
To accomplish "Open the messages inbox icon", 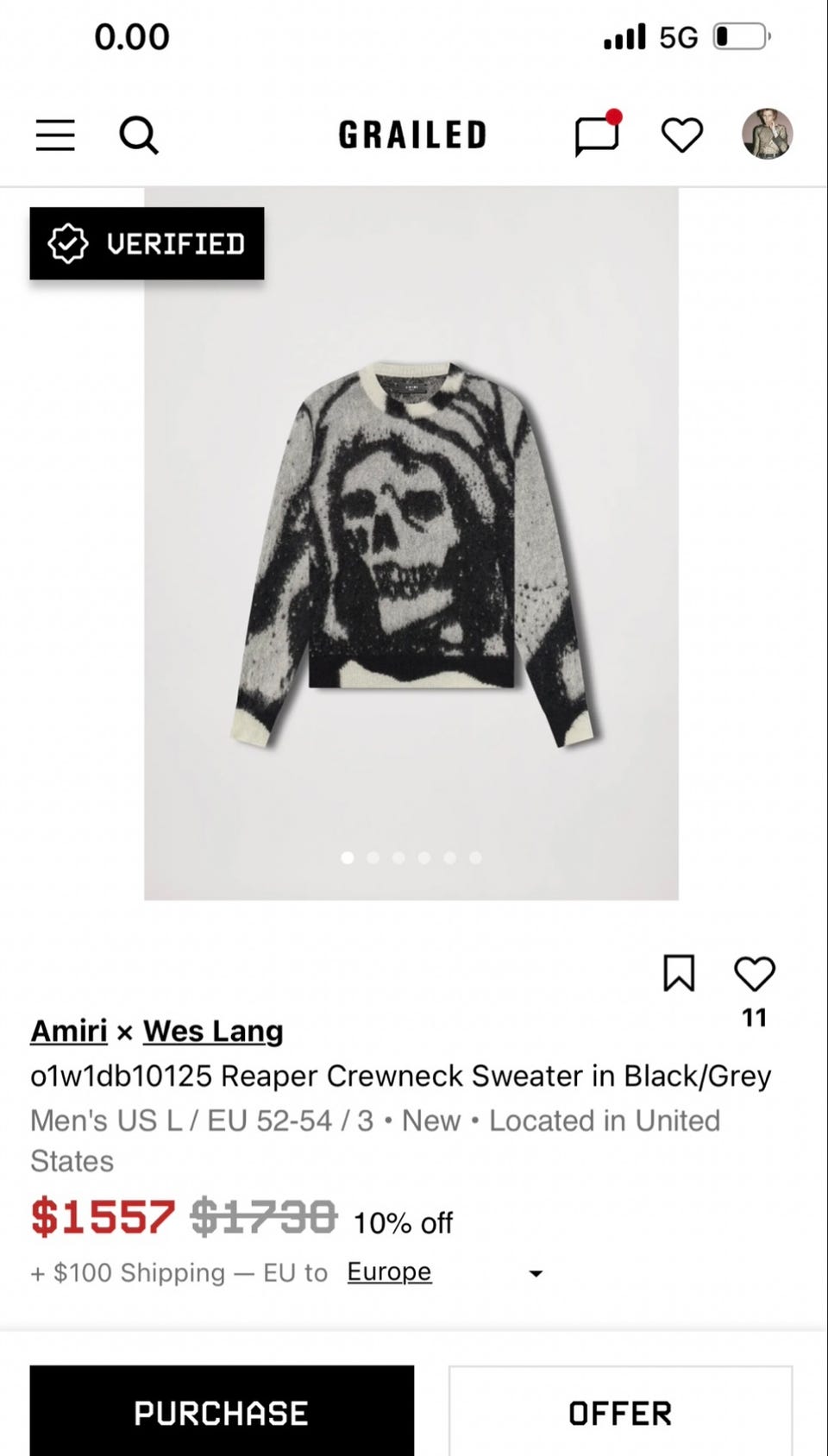I will pyautogui.click(x=597, y=135).
